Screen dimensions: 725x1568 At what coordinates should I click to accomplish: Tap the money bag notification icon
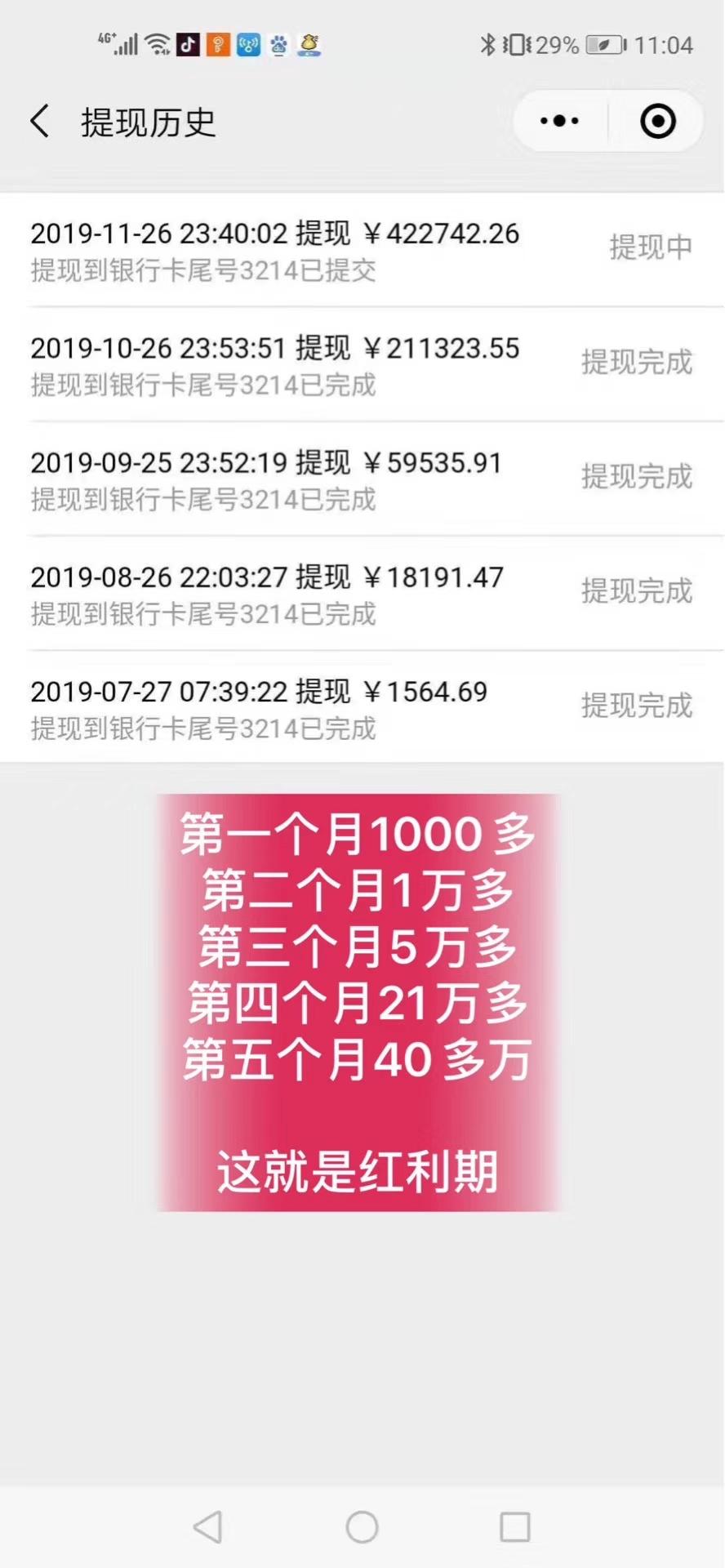309,45
